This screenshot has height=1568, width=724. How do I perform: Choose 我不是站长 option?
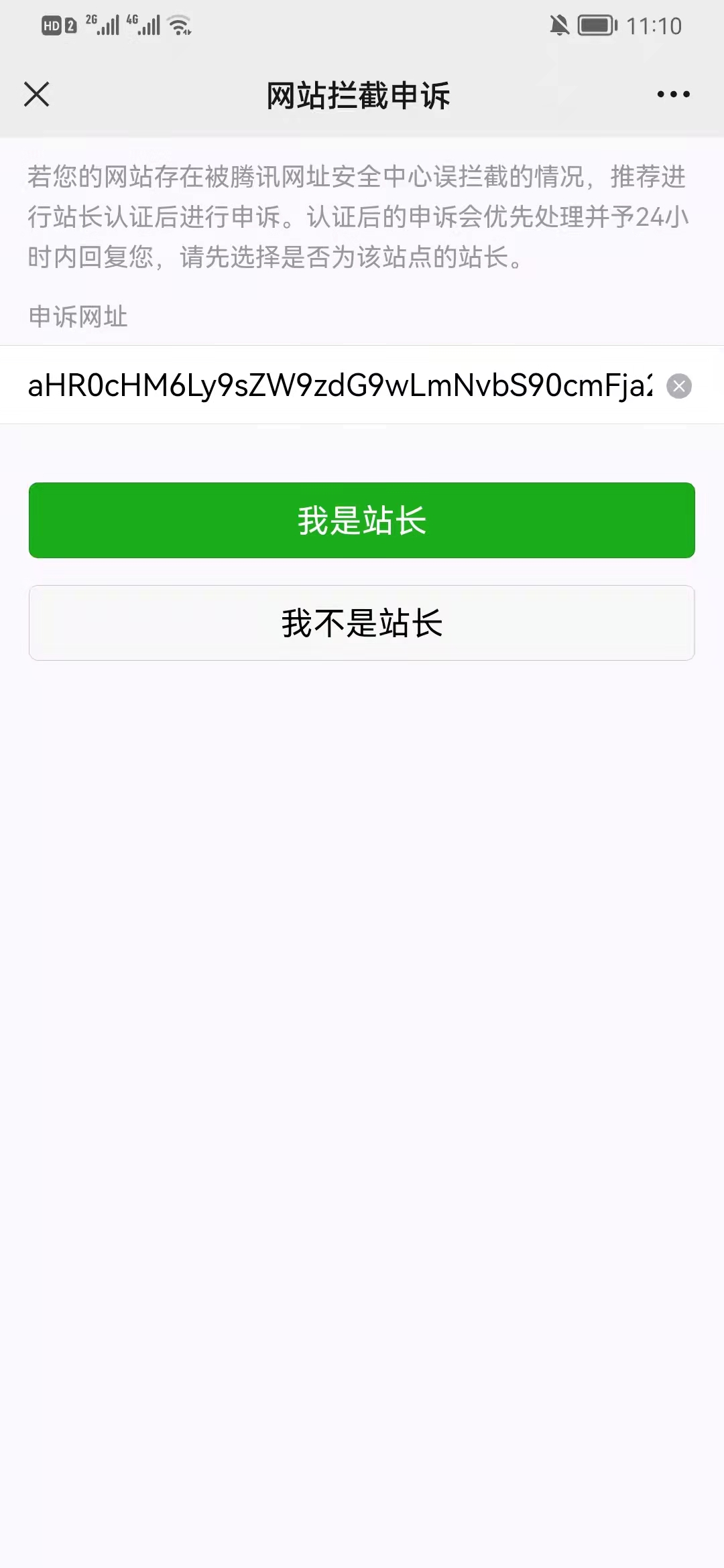362,623
